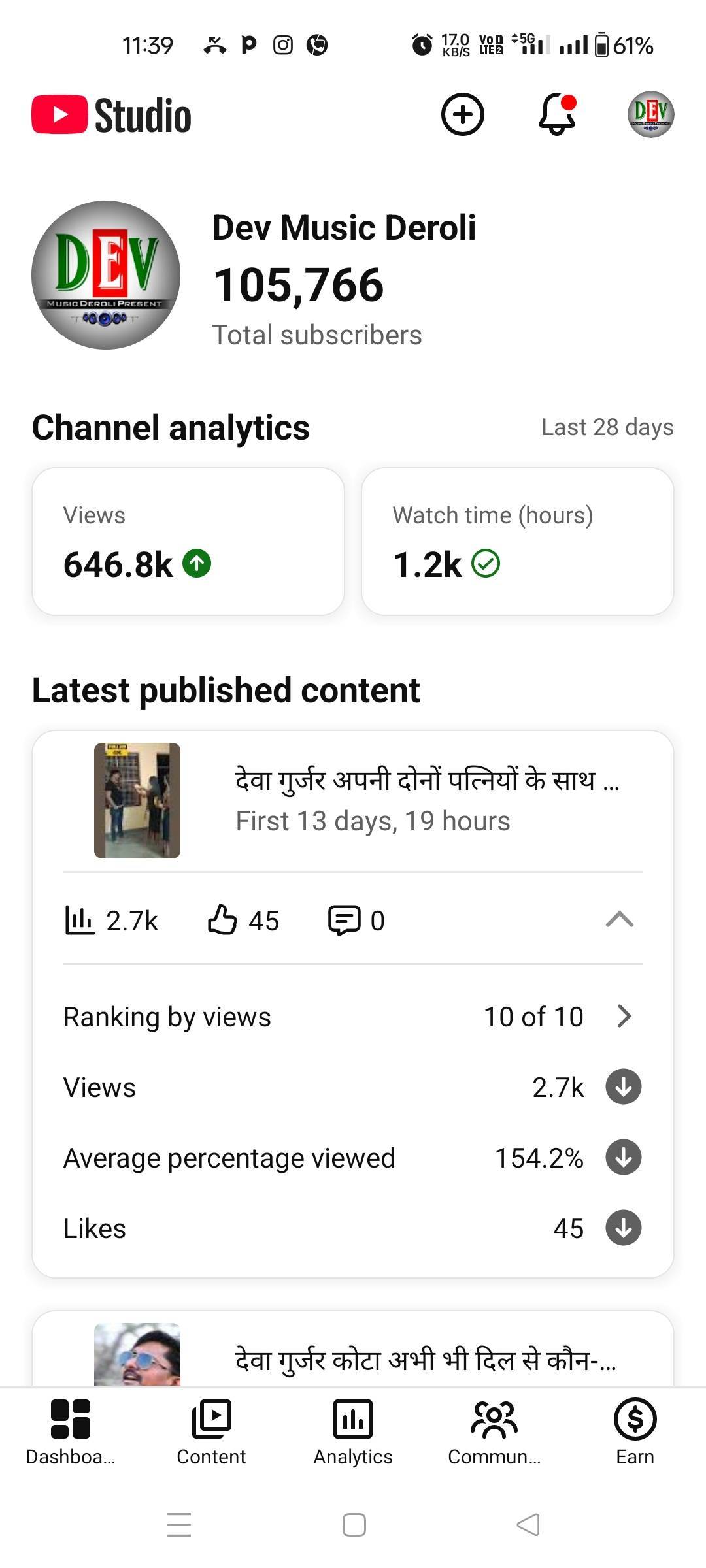Viewport: 706px width, 1568px height.
Task: Open the Watch time (hours) card
Action: tap(517, 541)
